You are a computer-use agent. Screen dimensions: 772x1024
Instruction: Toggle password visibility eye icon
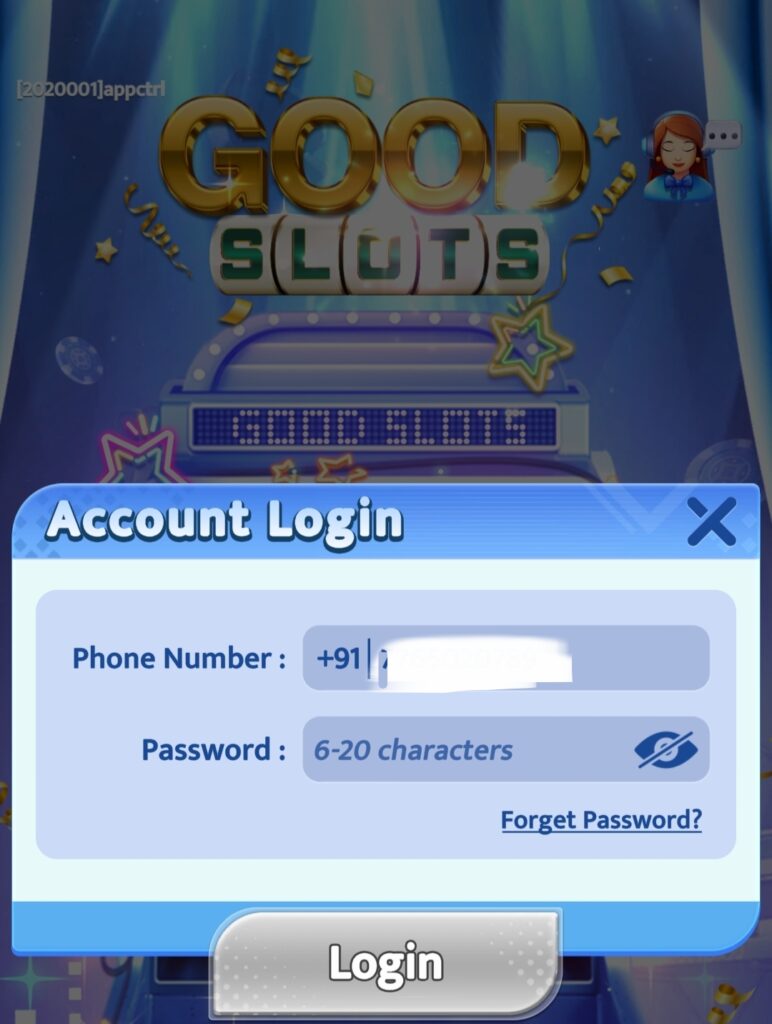667,749
